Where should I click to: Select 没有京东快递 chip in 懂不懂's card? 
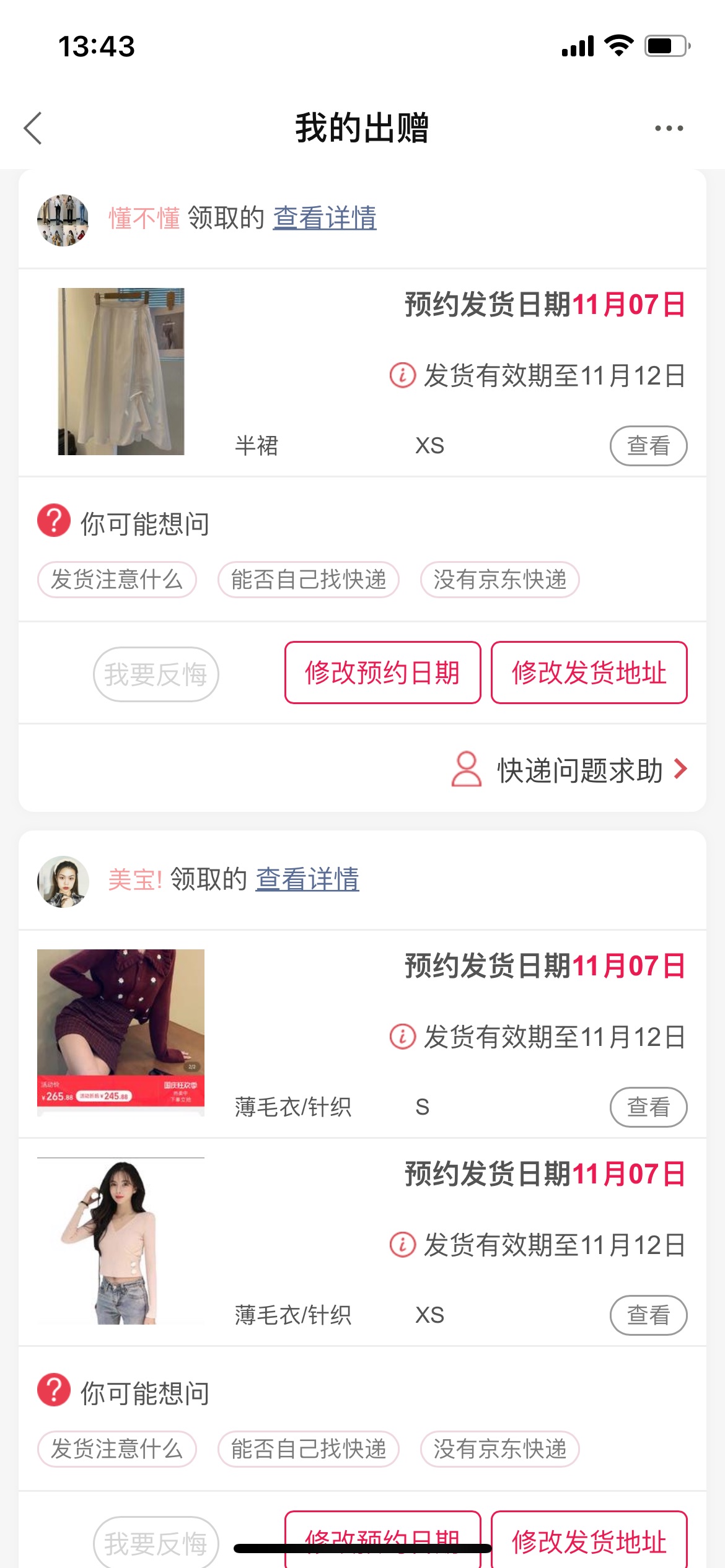(x=499, y=580)
